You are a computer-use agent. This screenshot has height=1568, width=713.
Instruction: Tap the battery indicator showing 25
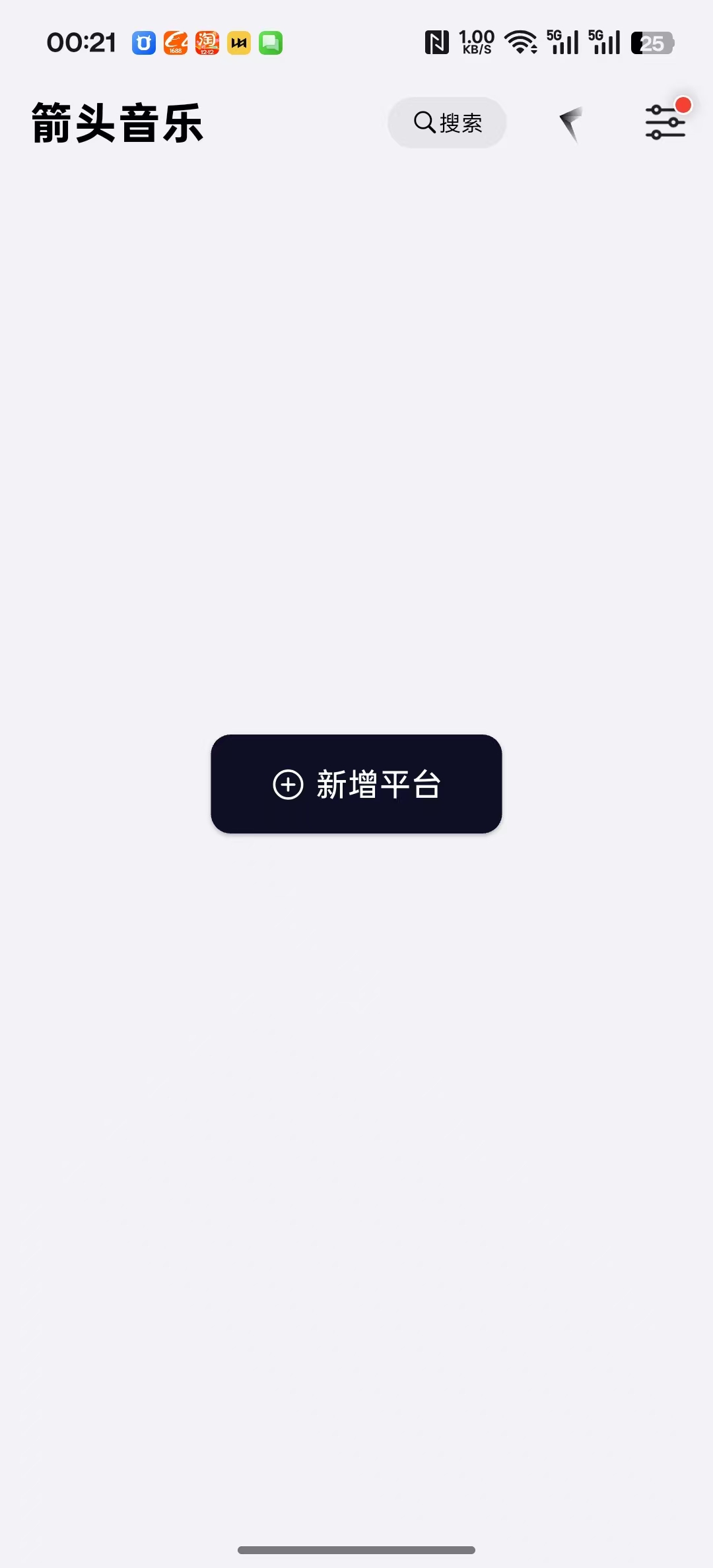coord(652,42)
